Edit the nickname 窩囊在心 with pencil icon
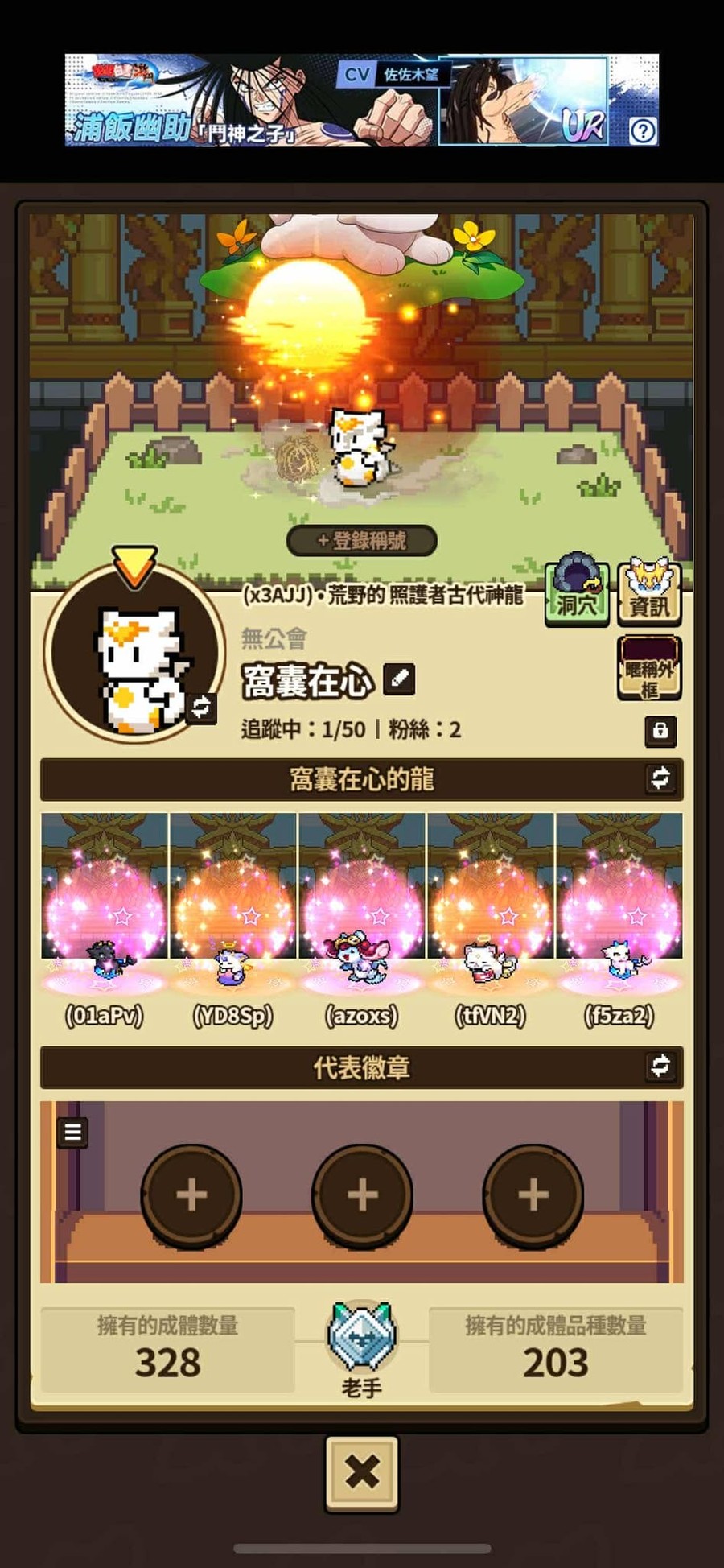724x1568 pixels. [399, 679]
